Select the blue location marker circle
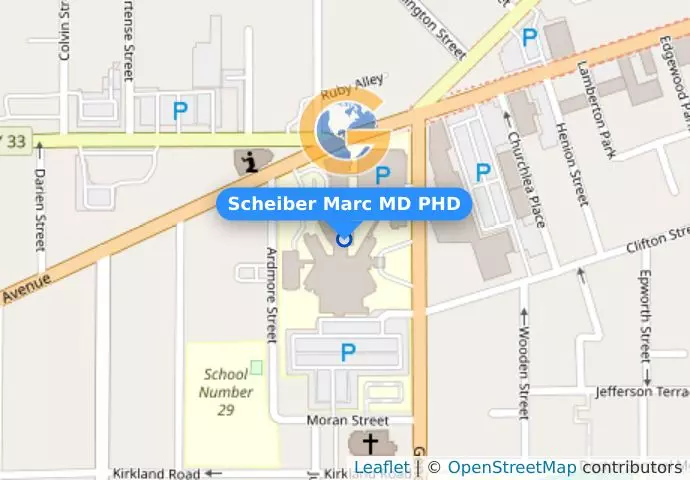690x480 pixels. tap(344, 239)
